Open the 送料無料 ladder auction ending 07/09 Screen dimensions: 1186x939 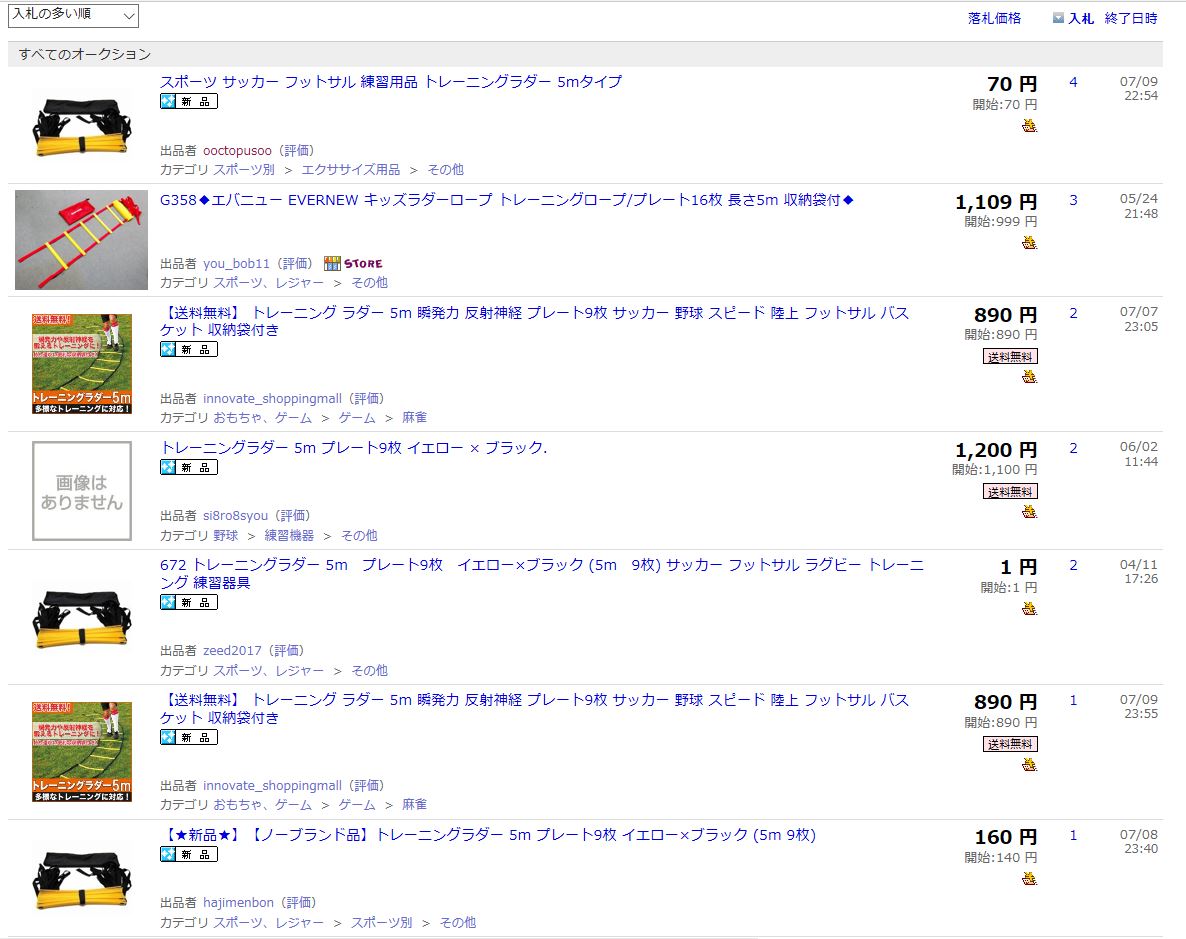(x=534, y=701)
